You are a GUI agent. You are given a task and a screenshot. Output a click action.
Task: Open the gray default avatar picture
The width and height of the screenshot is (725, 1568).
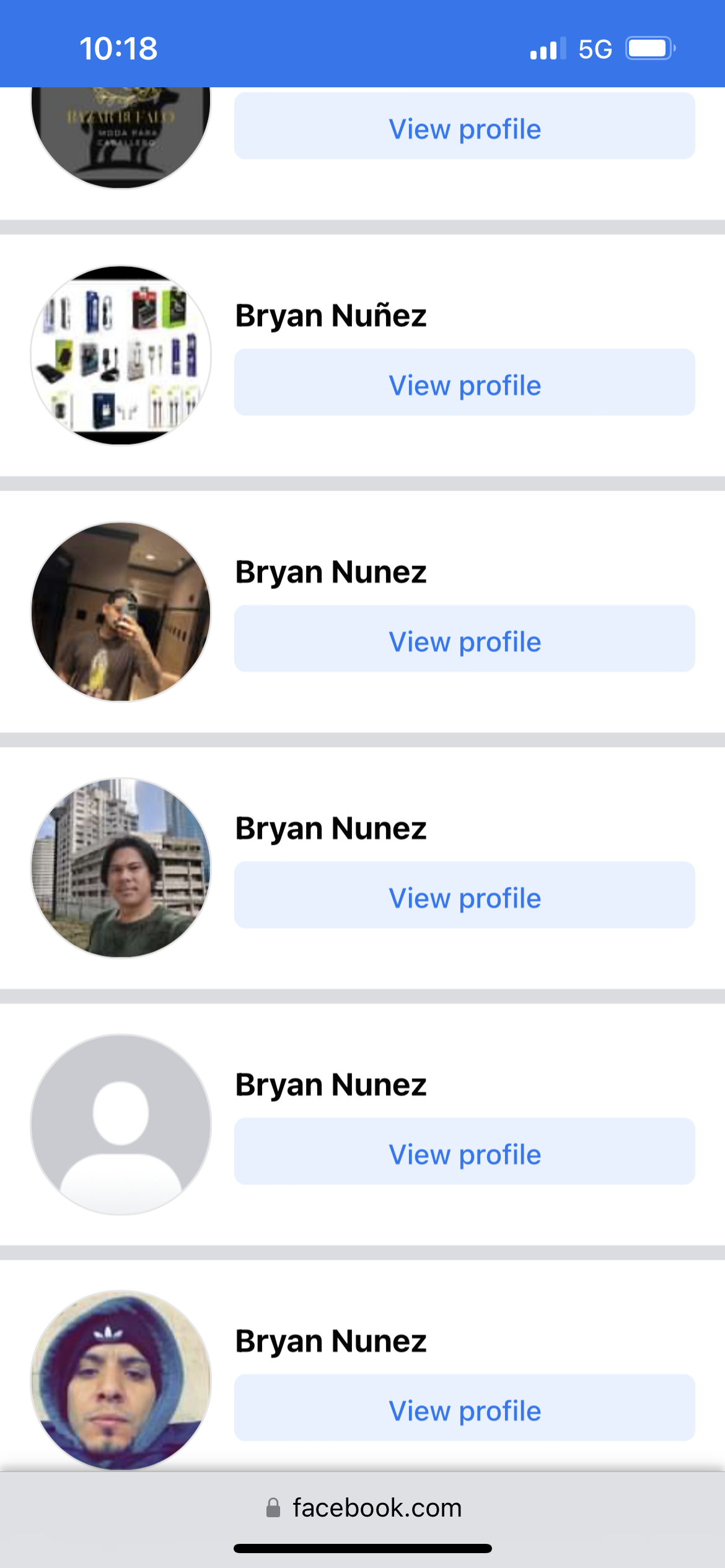point(121,1125)
